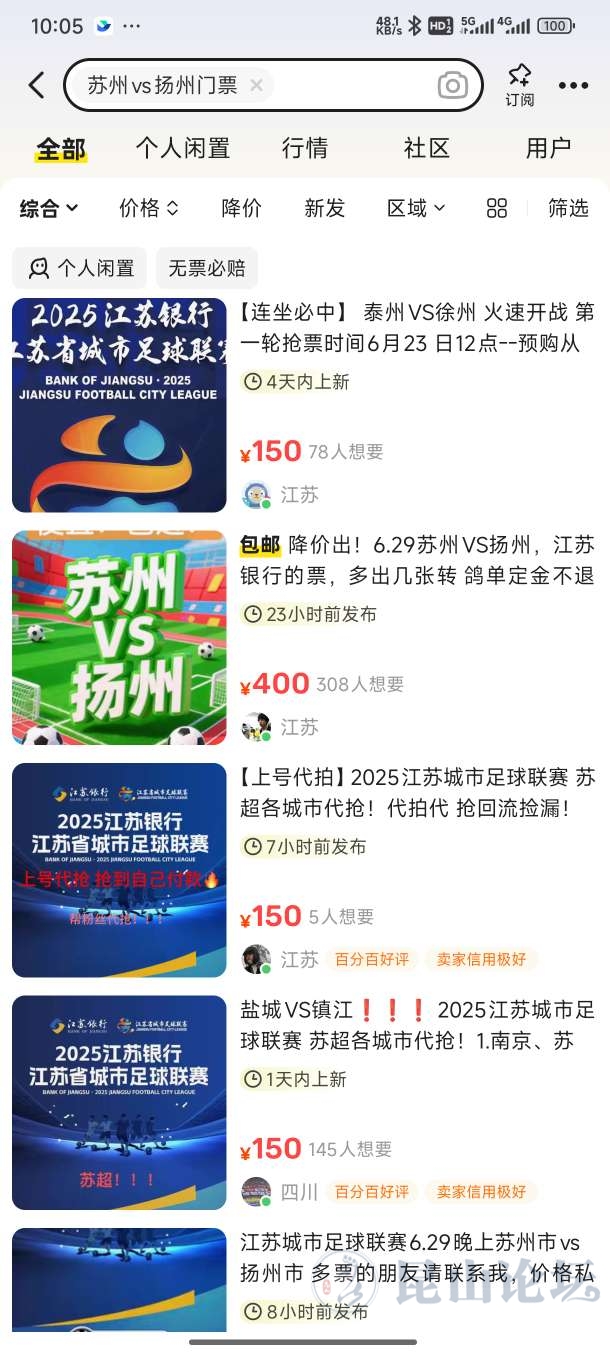Switch to the 行情 tab
The image size is (610, 1356).
305,149
